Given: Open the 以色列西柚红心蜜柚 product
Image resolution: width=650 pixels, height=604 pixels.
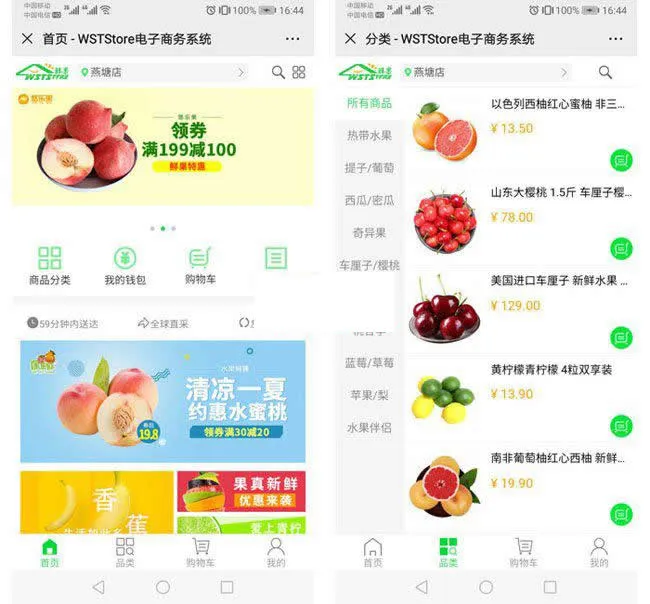Looking at the screenshot, I should click(556, 104).
